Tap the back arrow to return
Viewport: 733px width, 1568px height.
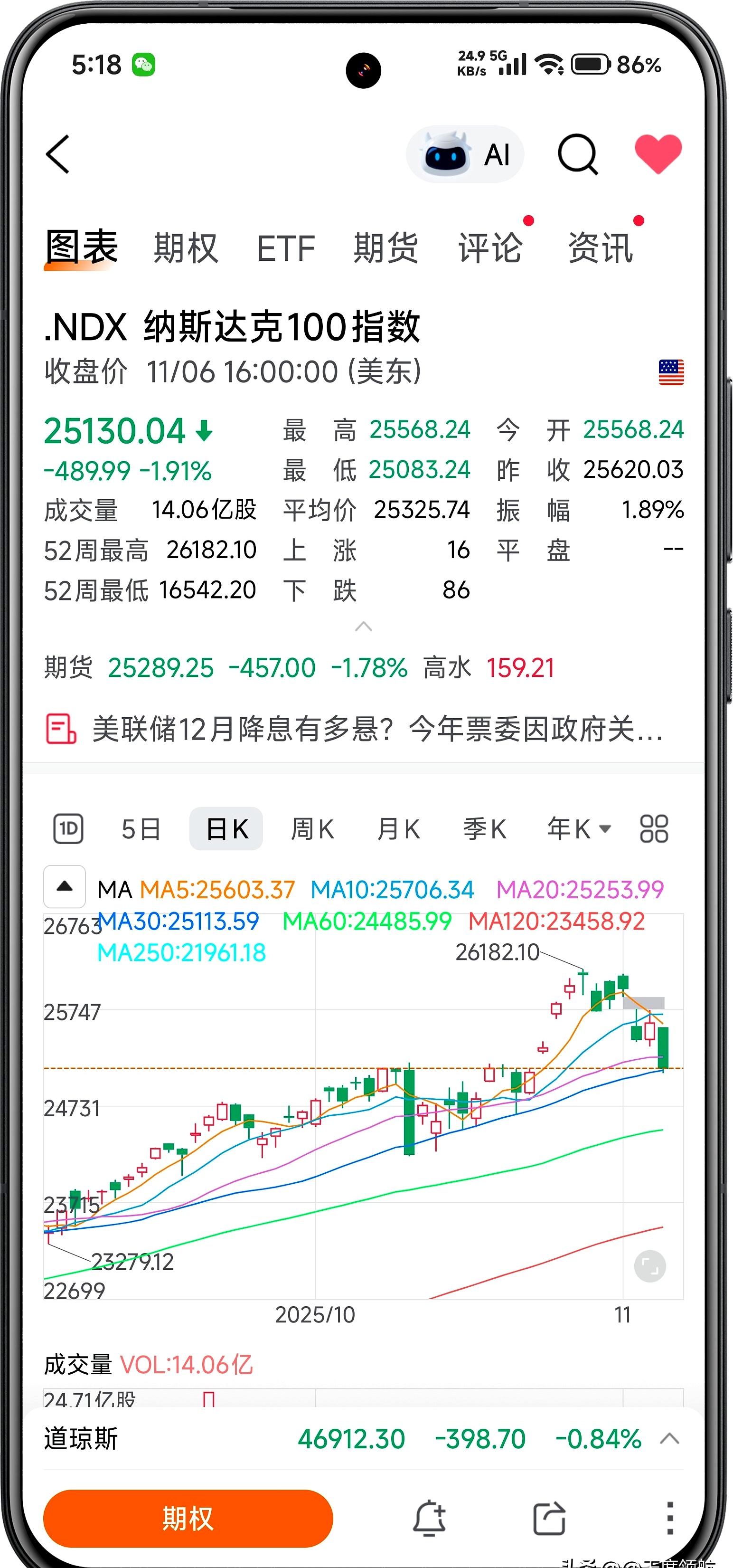pyautogui.click(x=58, y=154)
